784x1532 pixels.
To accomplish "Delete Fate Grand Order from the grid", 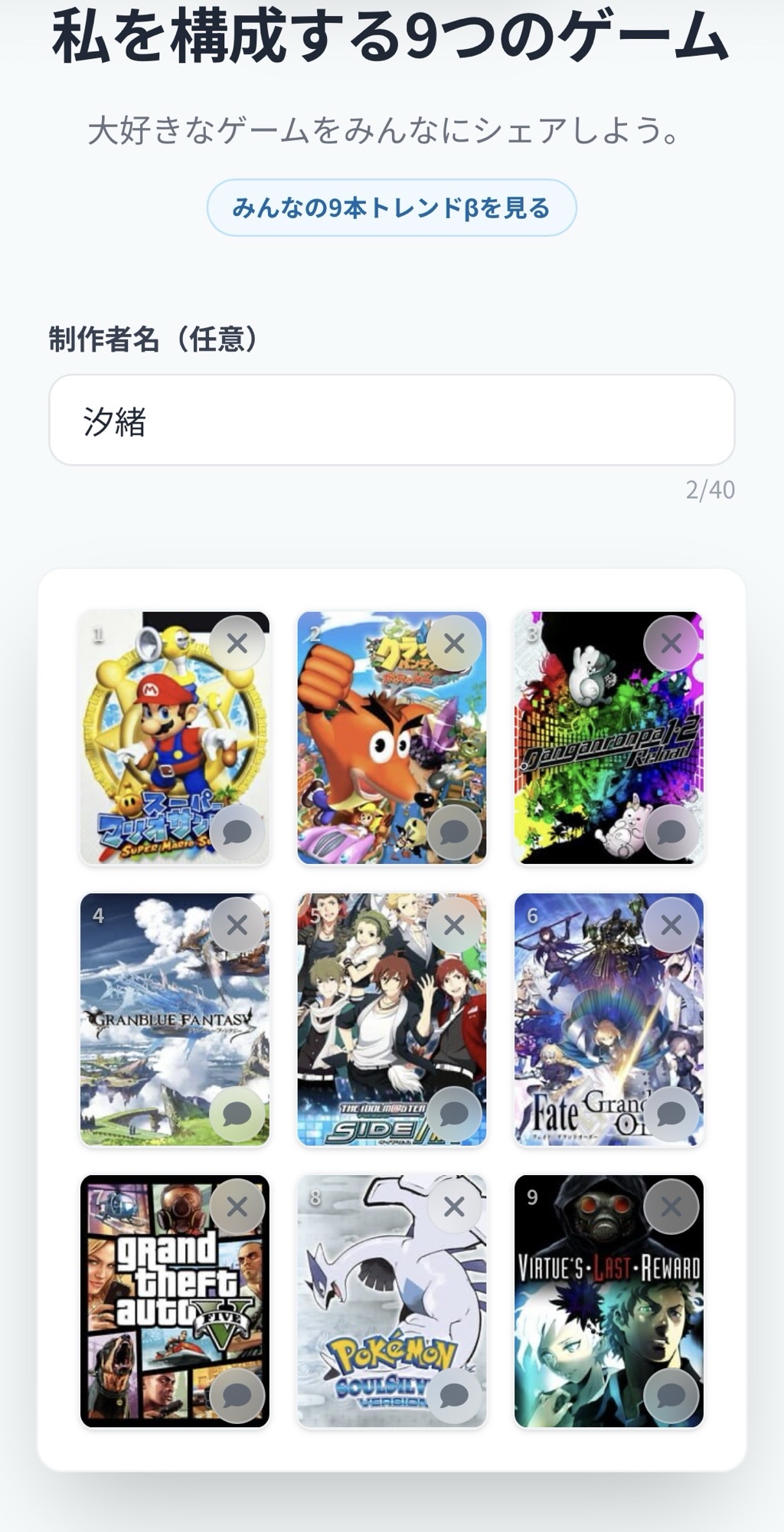I will coord(671,925).
